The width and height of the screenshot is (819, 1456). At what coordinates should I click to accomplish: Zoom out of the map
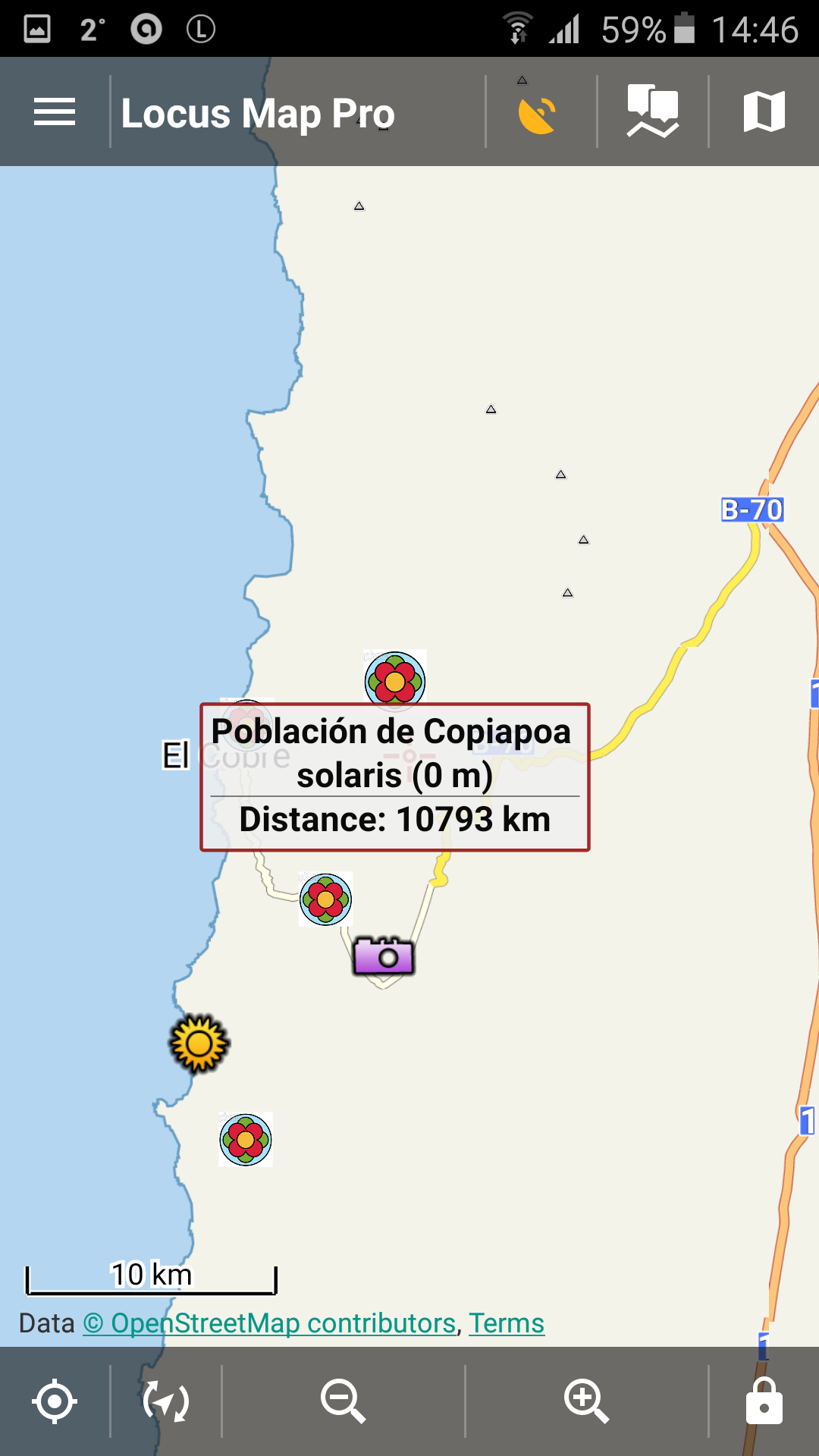pos(343,1401)
